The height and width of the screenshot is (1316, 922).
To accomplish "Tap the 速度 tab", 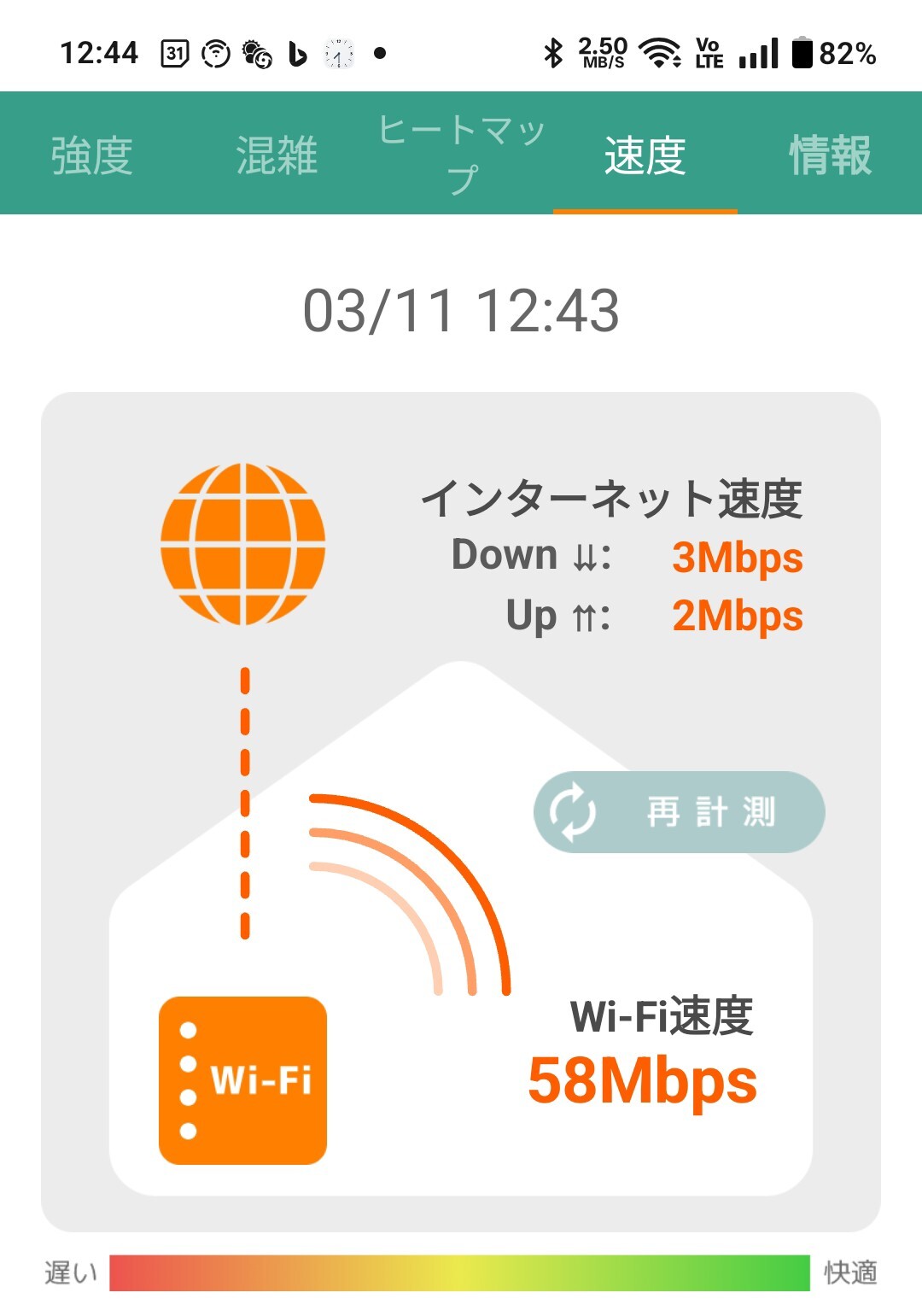I will (645, 155).
